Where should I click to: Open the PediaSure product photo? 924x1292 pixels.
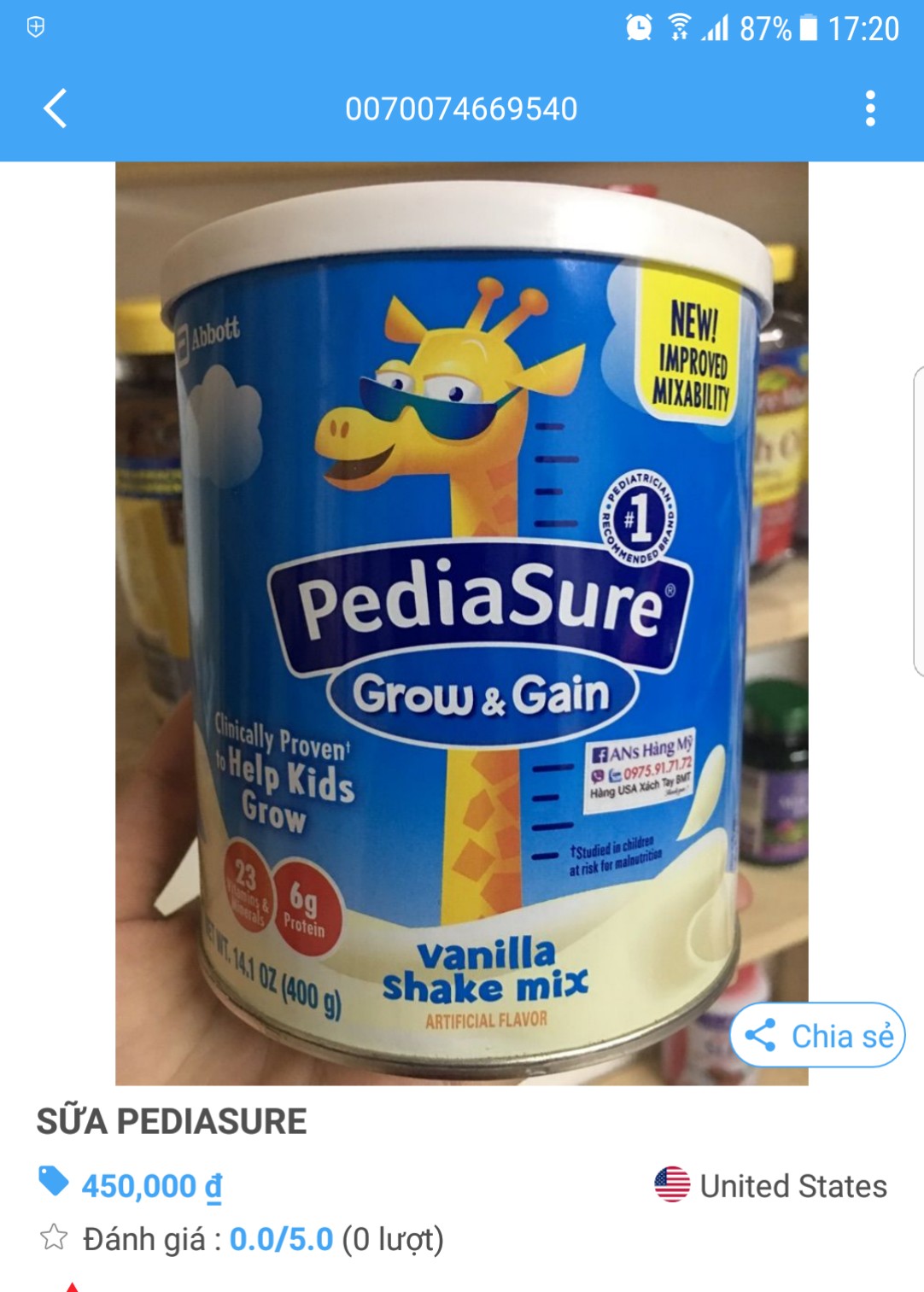(x=461, y=623)
